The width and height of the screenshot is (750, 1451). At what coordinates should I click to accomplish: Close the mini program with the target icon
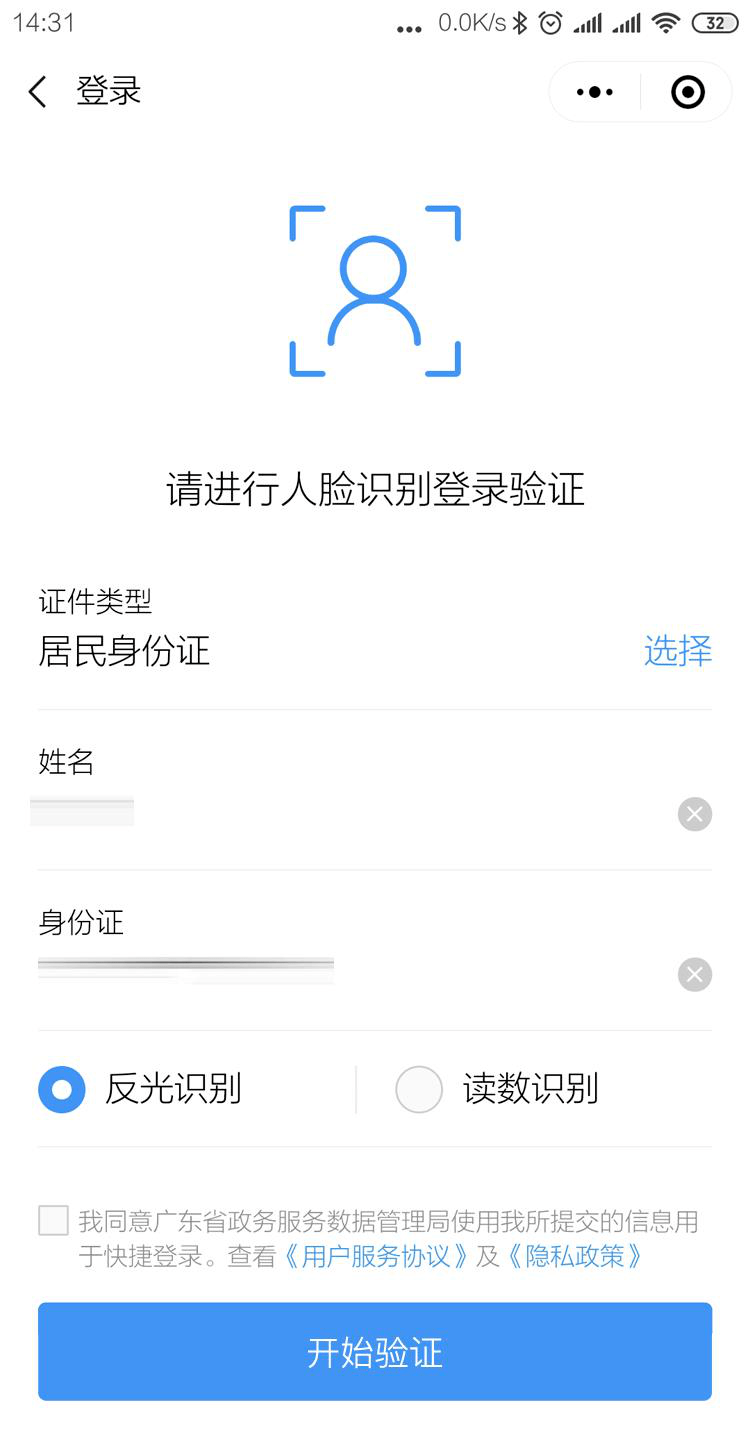687,93
